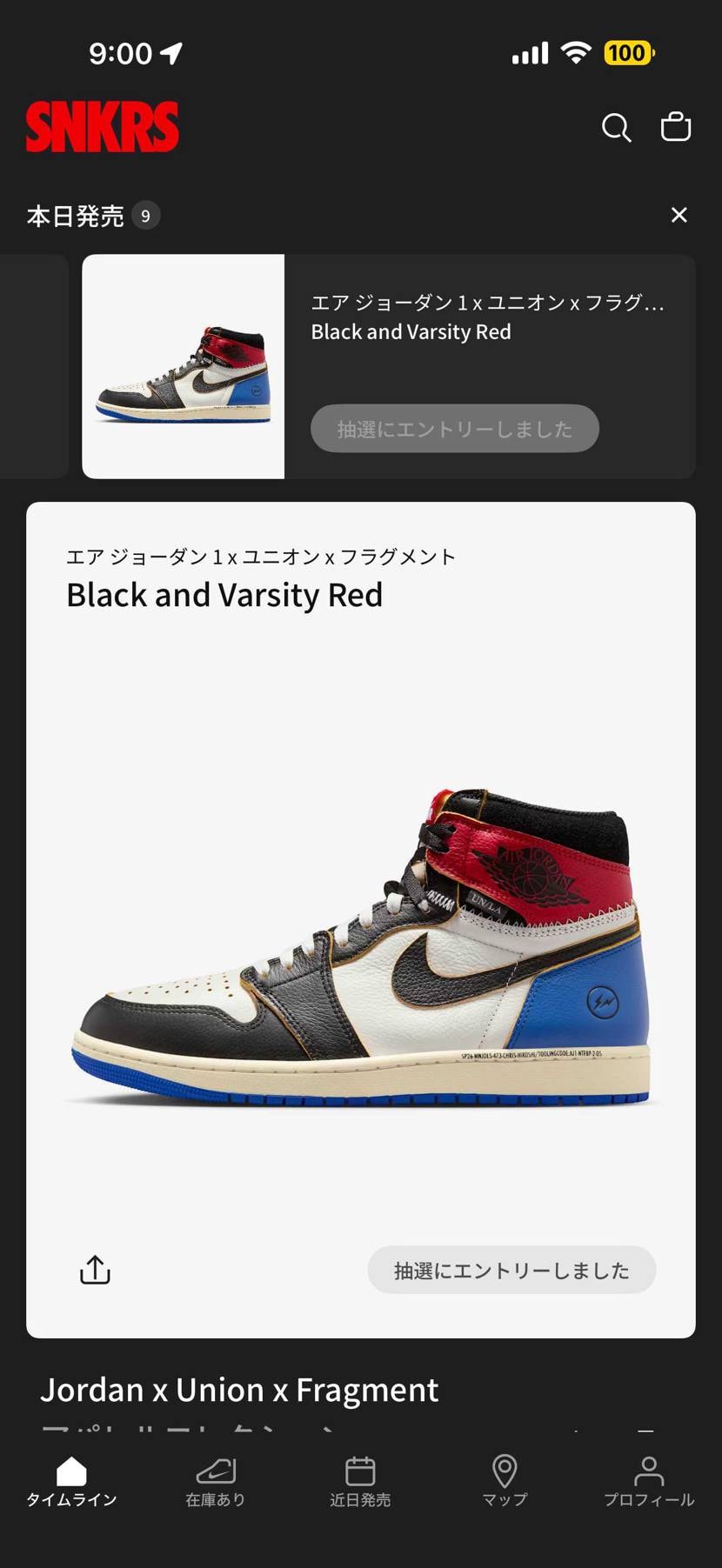Go to the プロフィール tab
The image size is (722, 1568).
click(649, 1482)
